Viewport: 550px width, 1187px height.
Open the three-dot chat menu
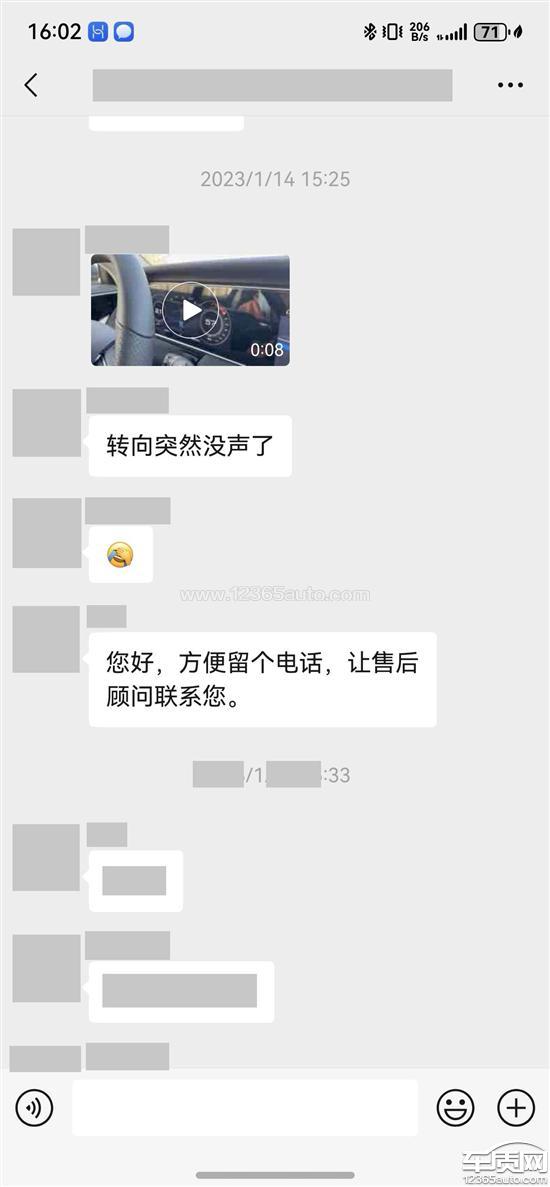511,86
